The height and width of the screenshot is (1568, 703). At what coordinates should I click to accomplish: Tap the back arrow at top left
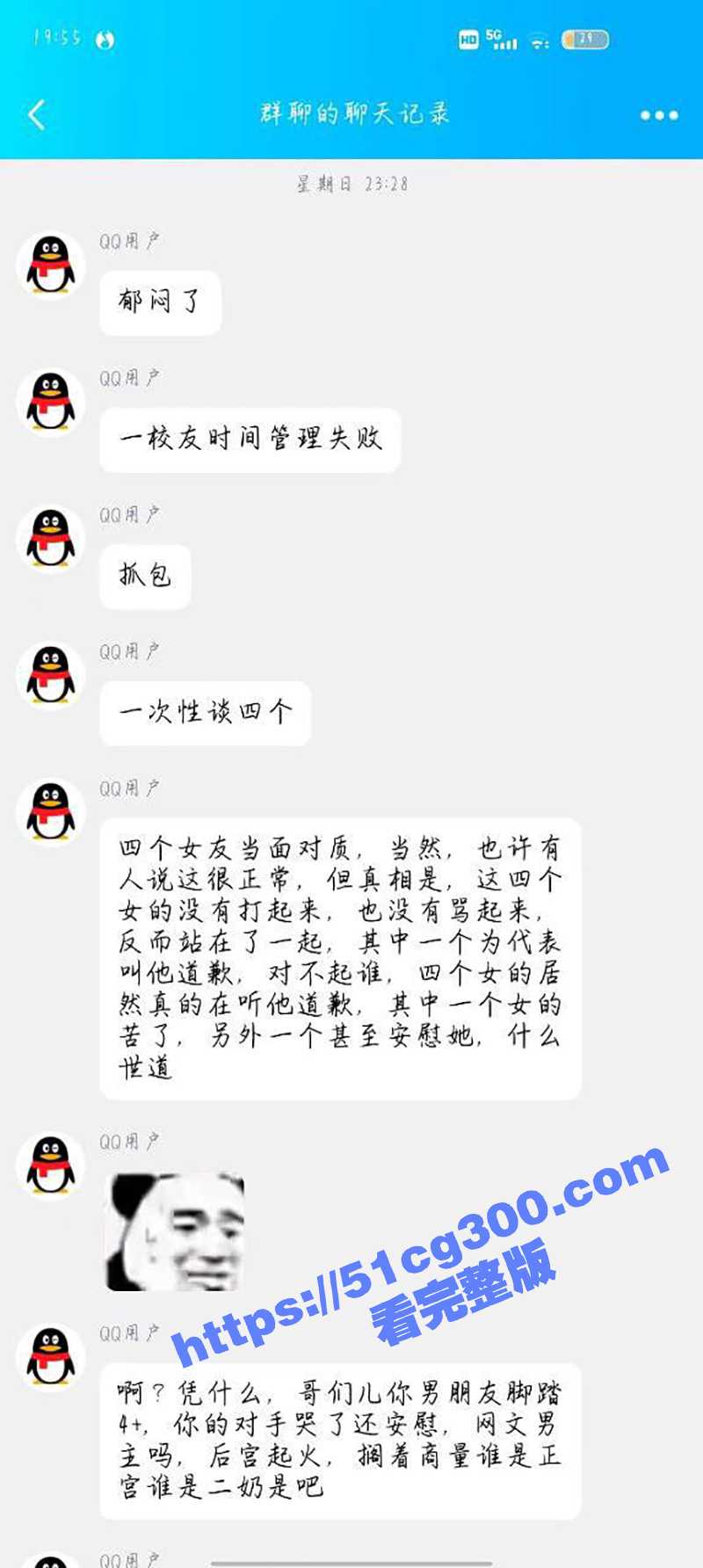tap(35, 115)
